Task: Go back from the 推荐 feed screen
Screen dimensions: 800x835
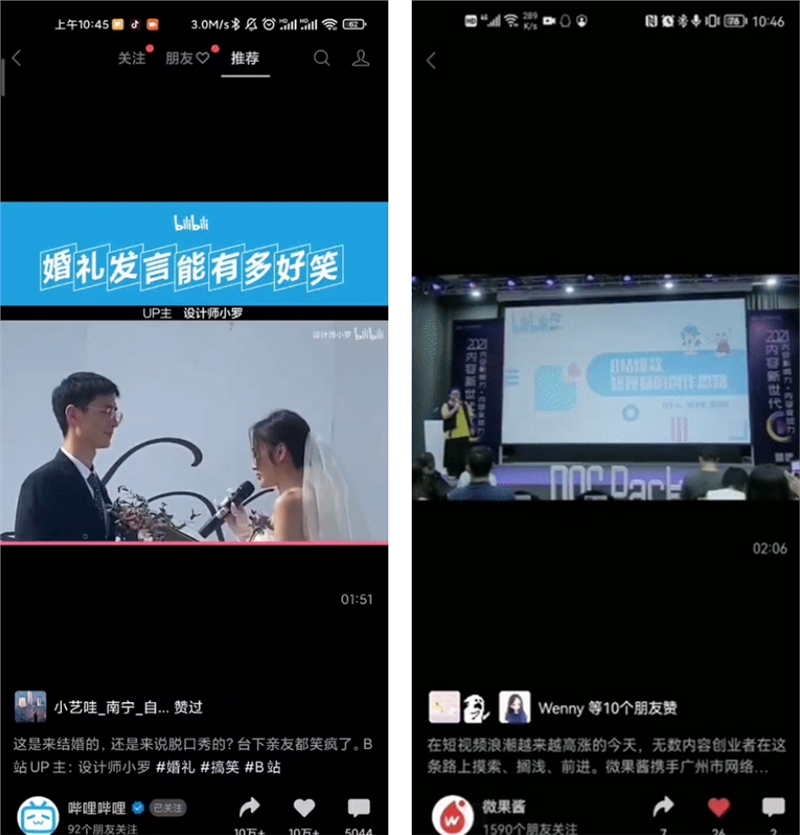Action: [x=16, y=59]
